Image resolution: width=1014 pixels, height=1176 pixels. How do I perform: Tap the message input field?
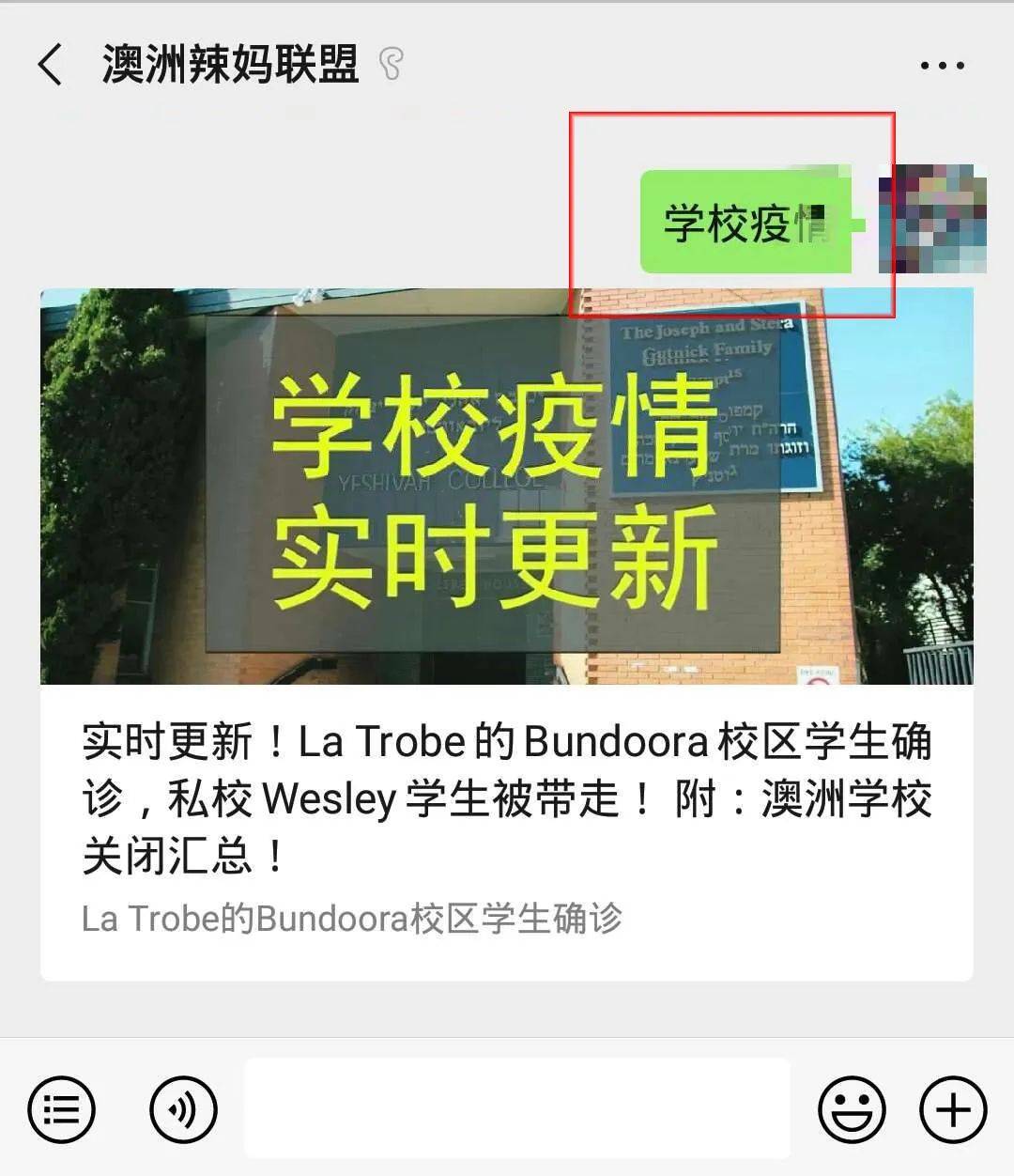click(x=516, y=1108)
